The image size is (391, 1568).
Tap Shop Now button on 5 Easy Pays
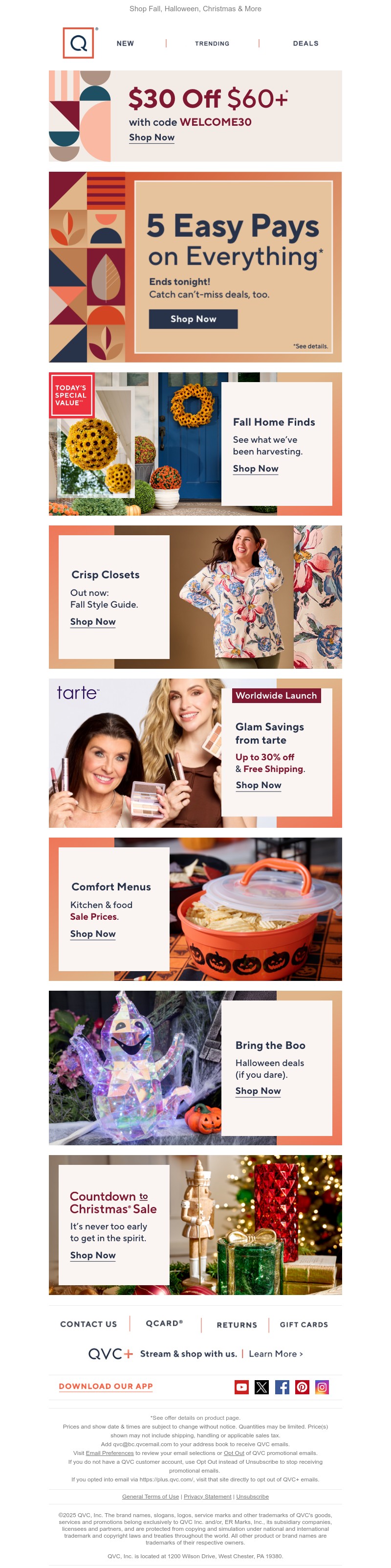point(193,319)
